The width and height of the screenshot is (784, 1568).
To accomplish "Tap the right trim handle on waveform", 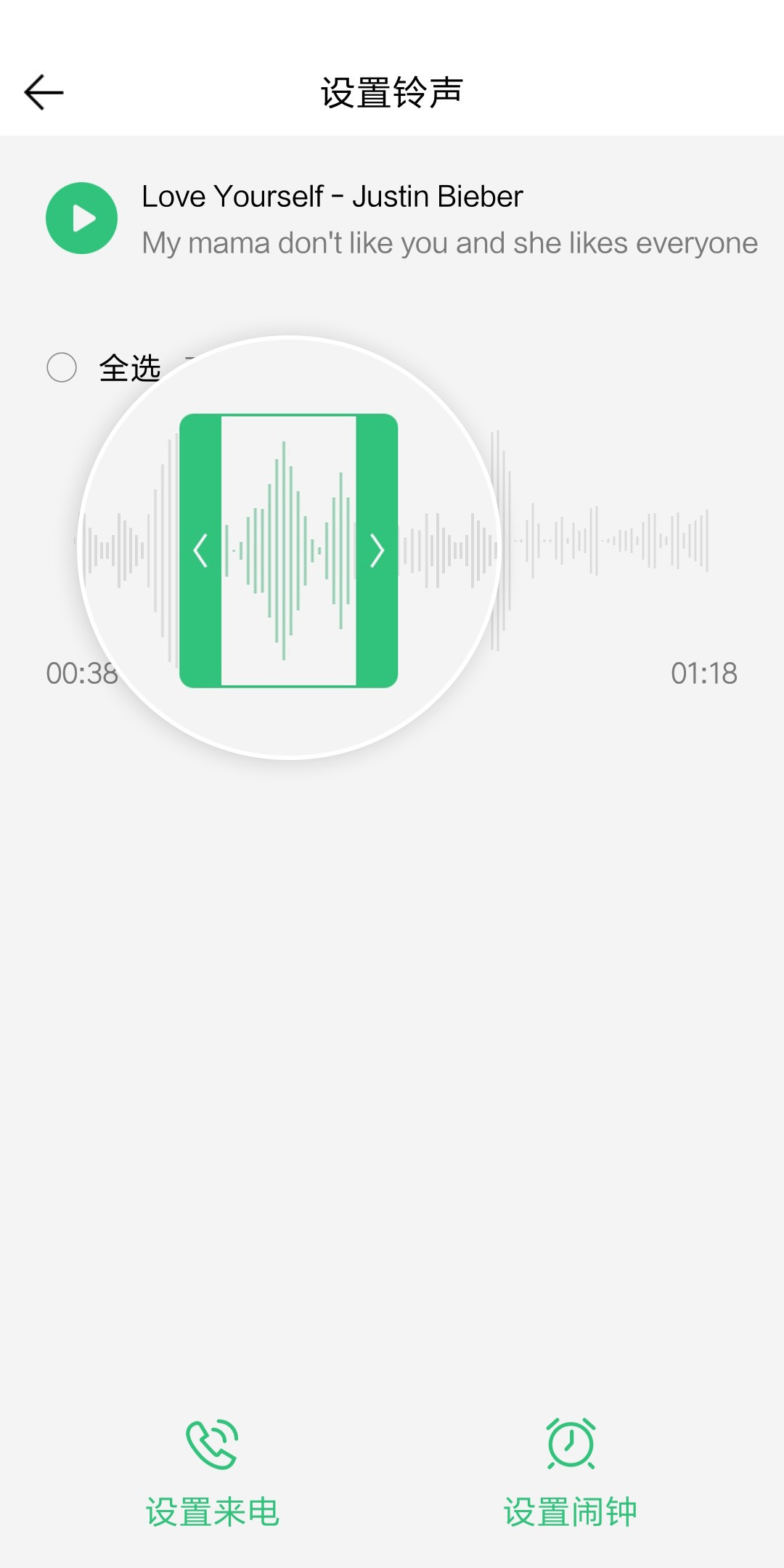I will coord(377,550).
